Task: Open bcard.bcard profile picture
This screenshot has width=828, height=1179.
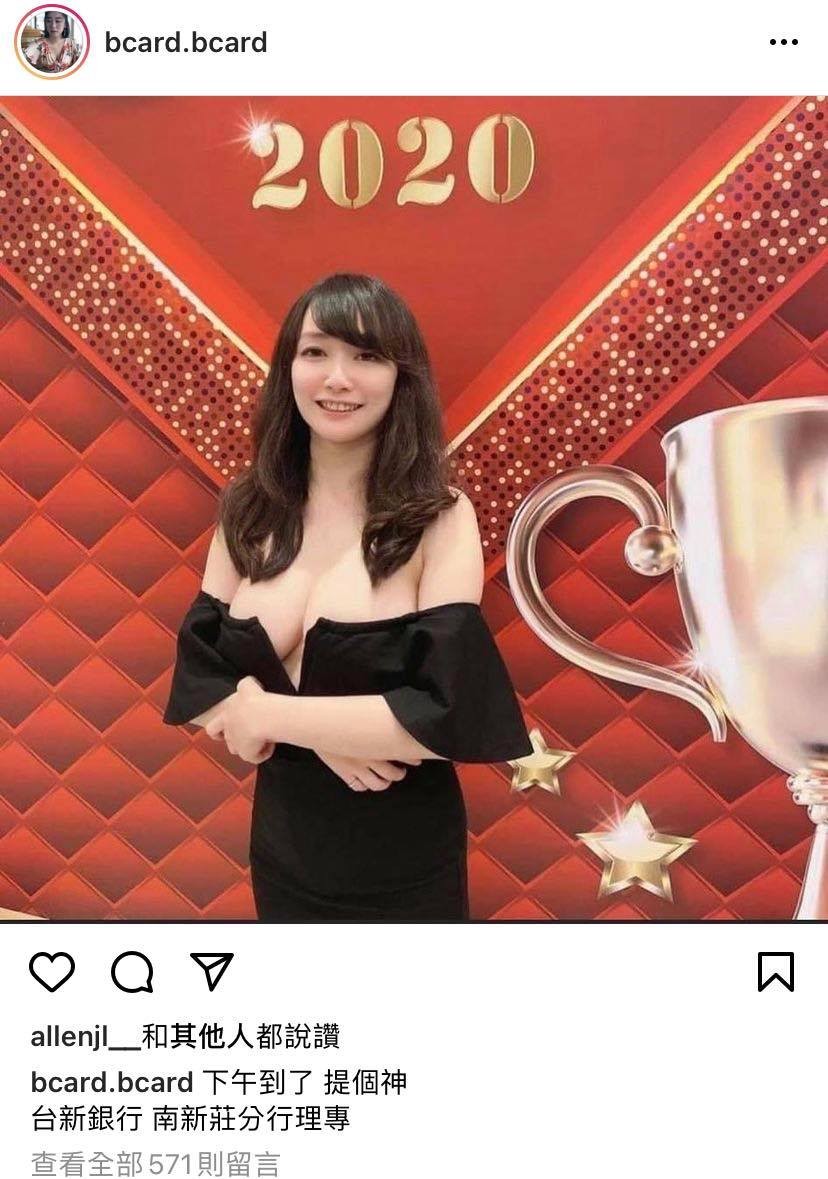Action: pos(52,42)
